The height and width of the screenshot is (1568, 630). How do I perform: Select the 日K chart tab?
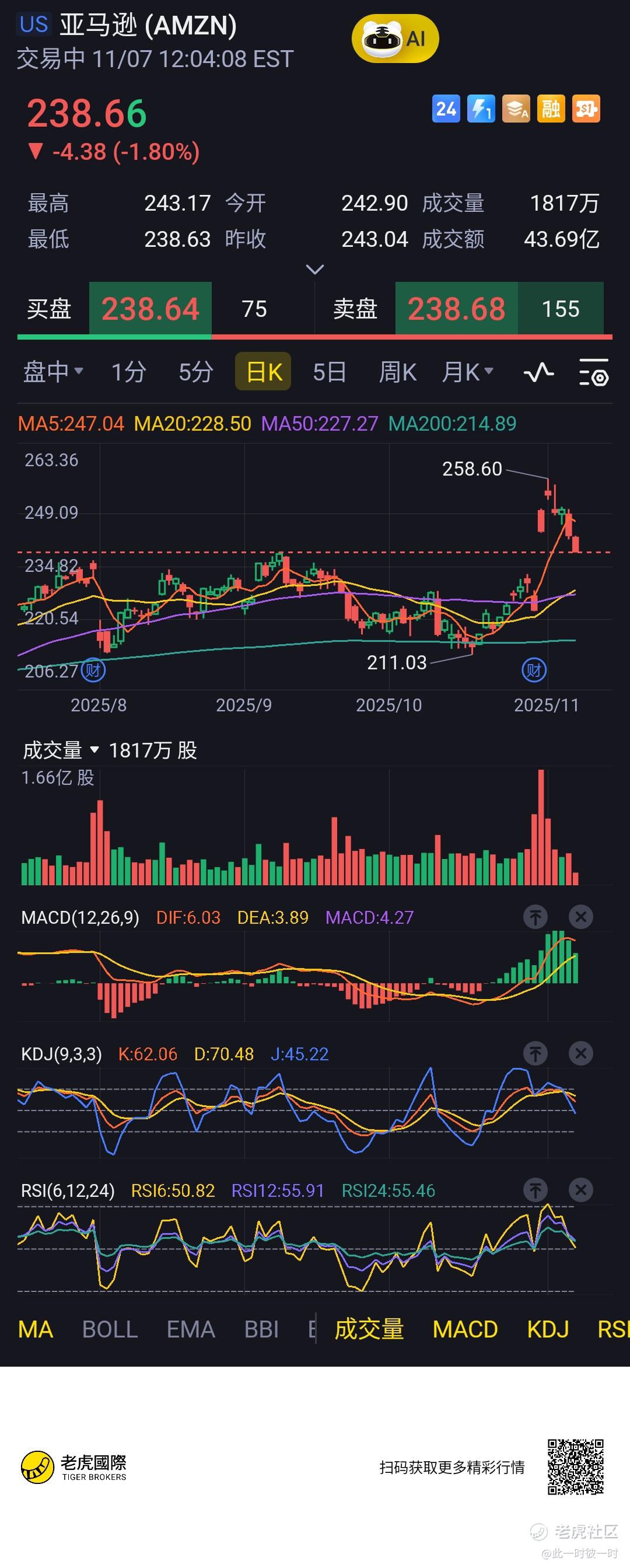[x=263, y=371]
